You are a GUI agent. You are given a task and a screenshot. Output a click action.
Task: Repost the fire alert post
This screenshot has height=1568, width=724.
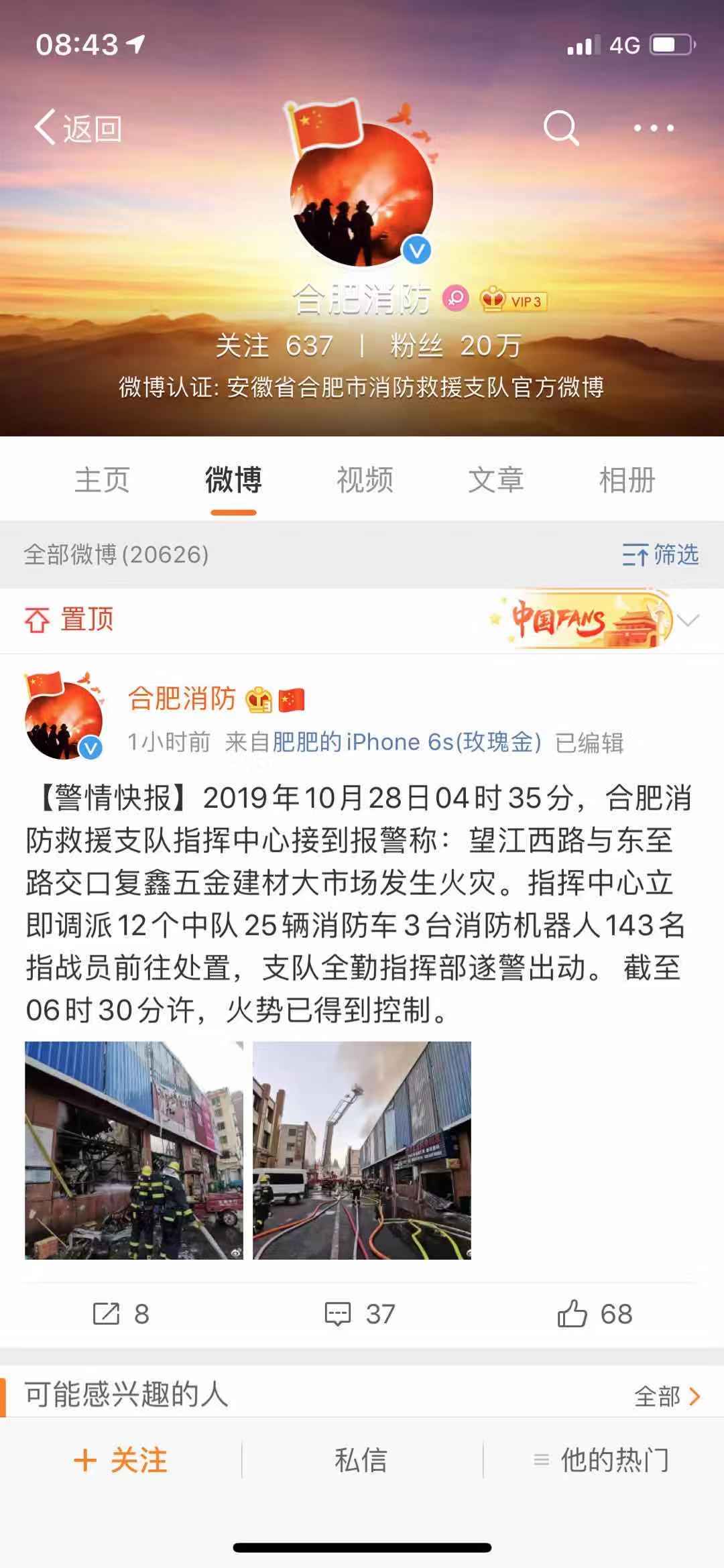(x=121, y=1313)
